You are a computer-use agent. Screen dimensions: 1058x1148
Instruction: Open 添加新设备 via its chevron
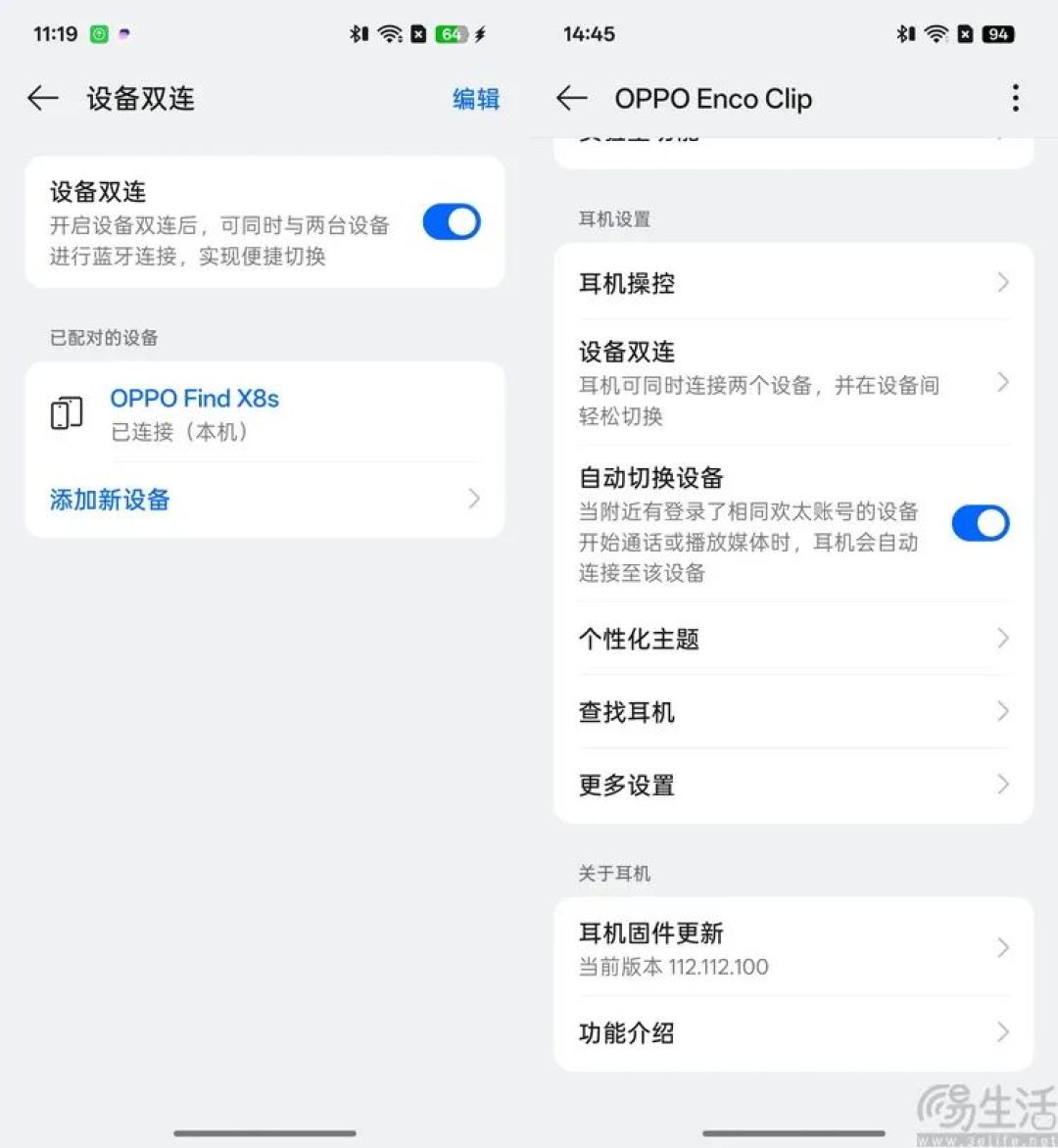coord(473,500)
